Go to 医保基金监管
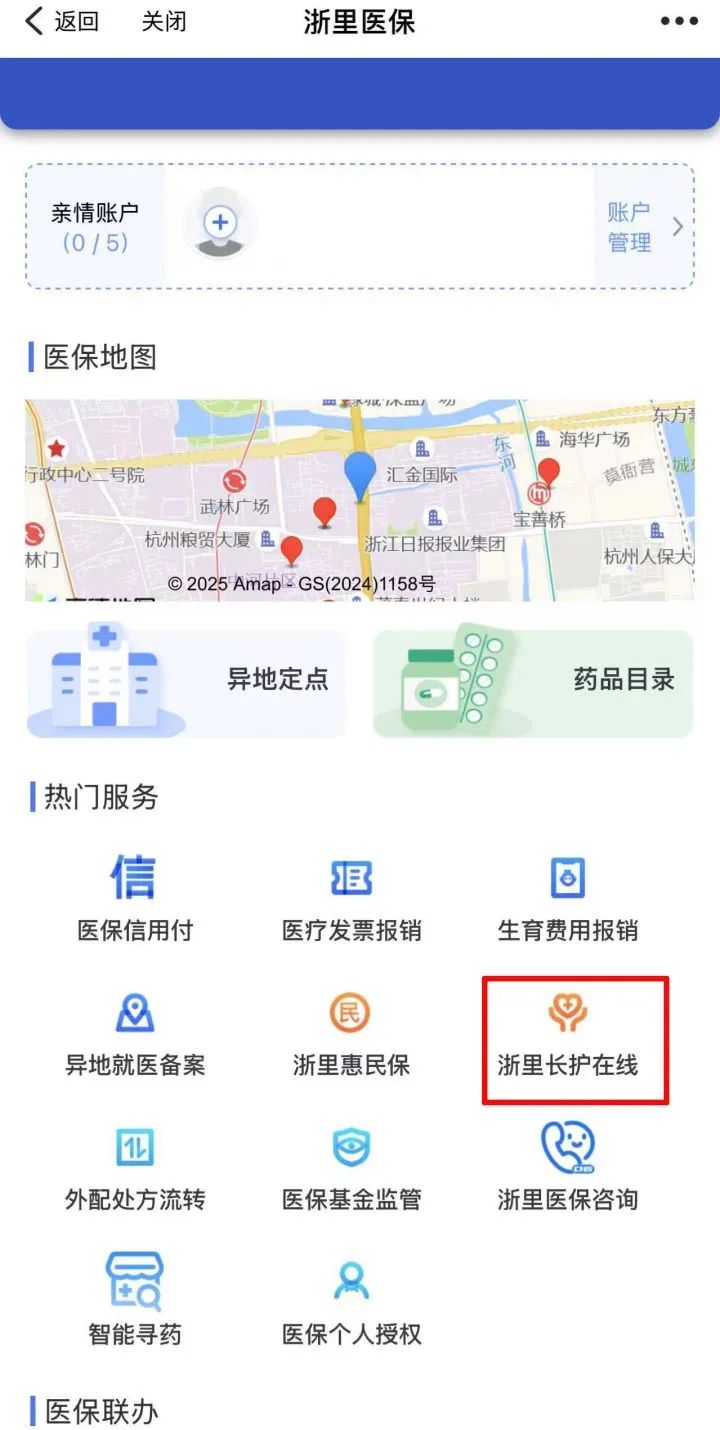This screenshot has width=720, height=1430. click(352, 1167)
